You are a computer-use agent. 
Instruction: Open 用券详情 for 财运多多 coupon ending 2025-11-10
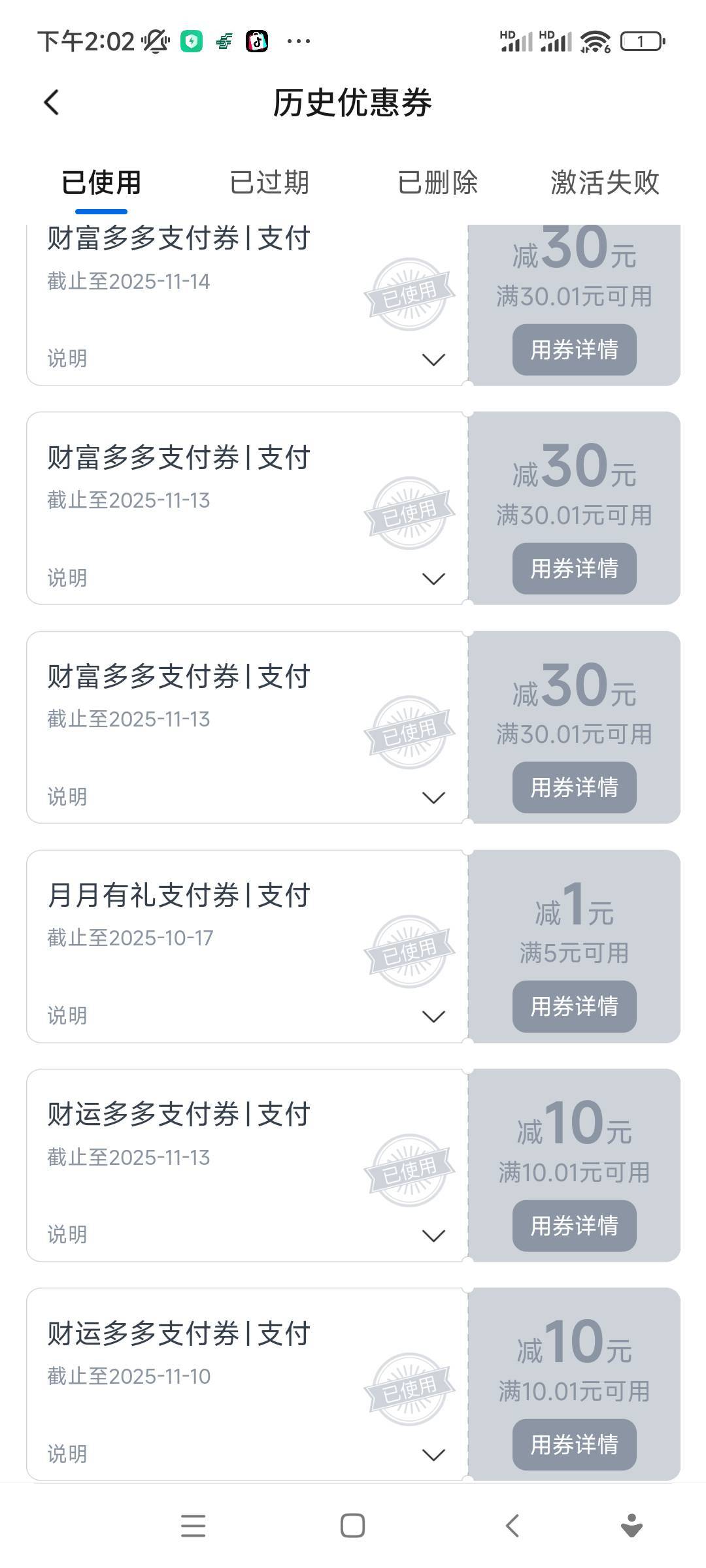[574, 1445]
